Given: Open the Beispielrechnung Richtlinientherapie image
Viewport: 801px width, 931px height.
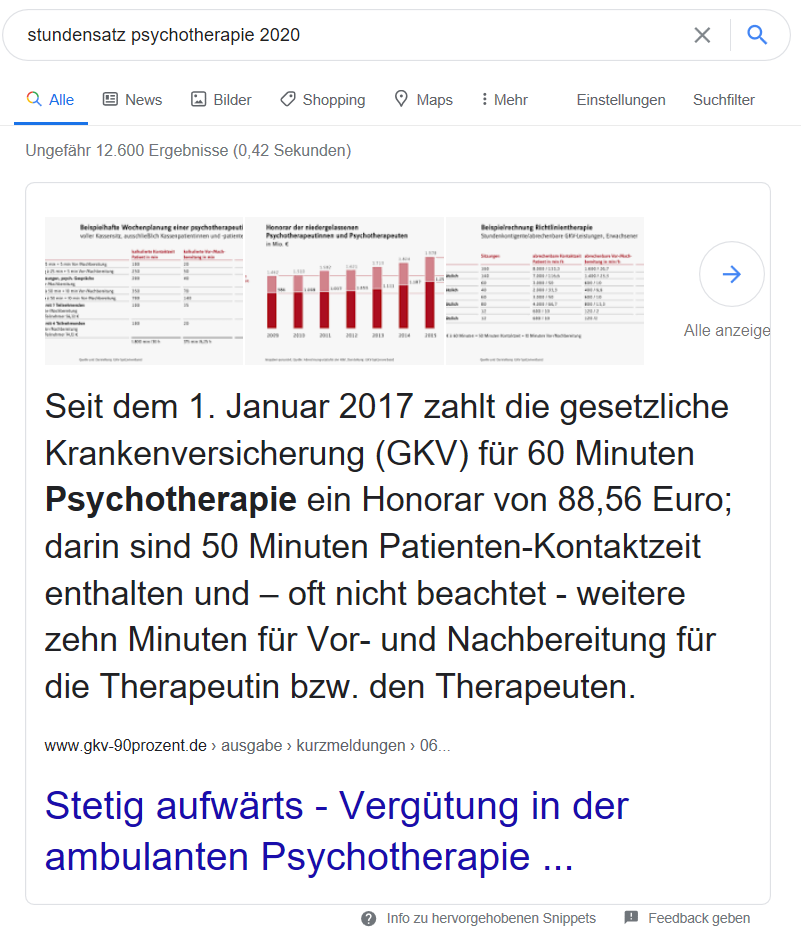Looking at the screenshot, I should click(x=545, y=290).
